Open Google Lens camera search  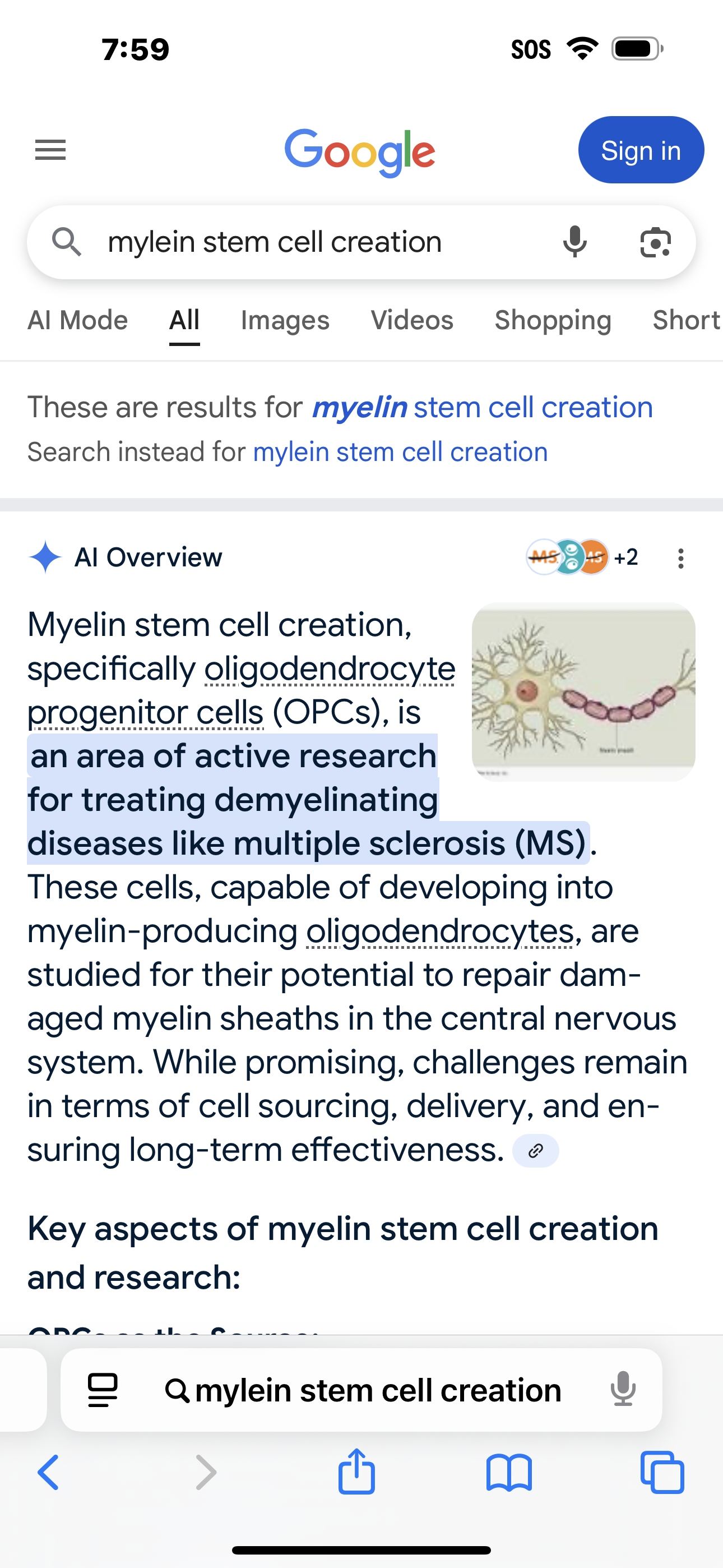click(x=655, y=242)
